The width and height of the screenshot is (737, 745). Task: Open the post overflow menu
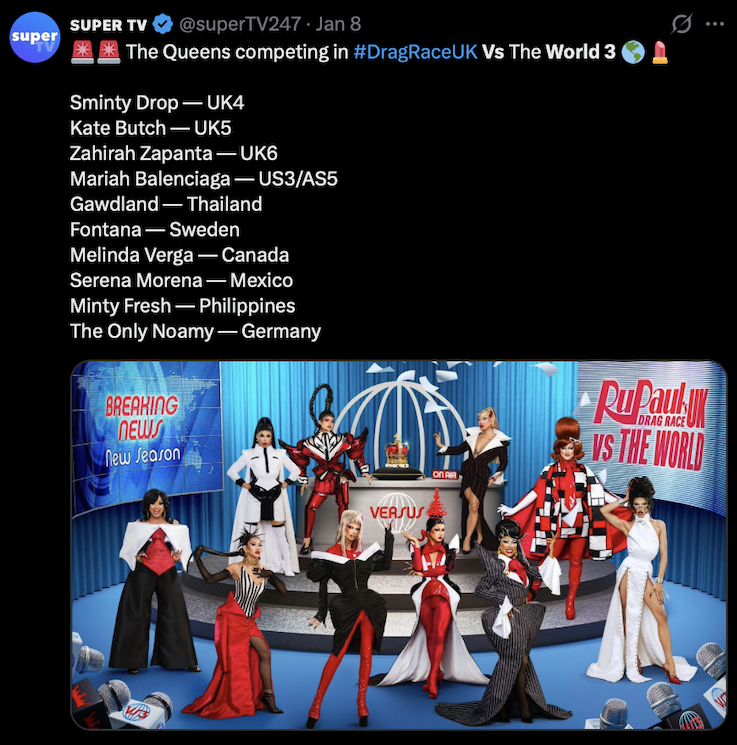[713, 24]
